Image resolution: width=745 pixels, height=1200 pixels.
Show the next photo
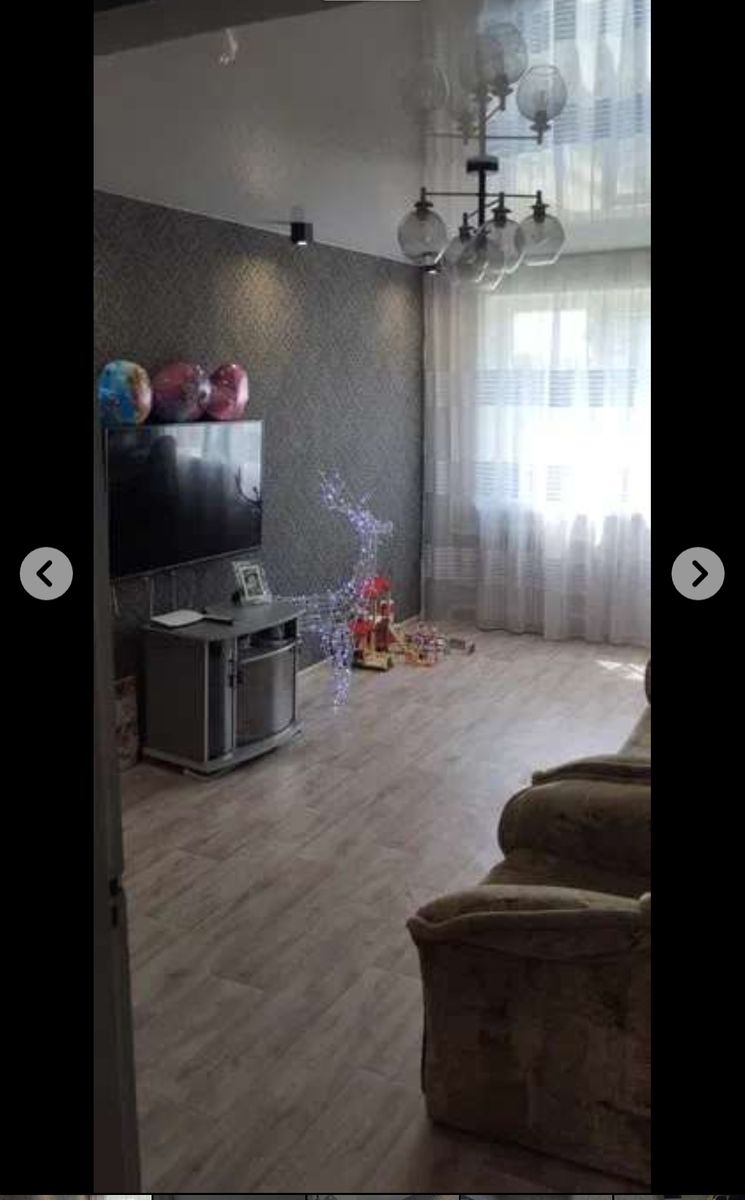click(698, 574)
